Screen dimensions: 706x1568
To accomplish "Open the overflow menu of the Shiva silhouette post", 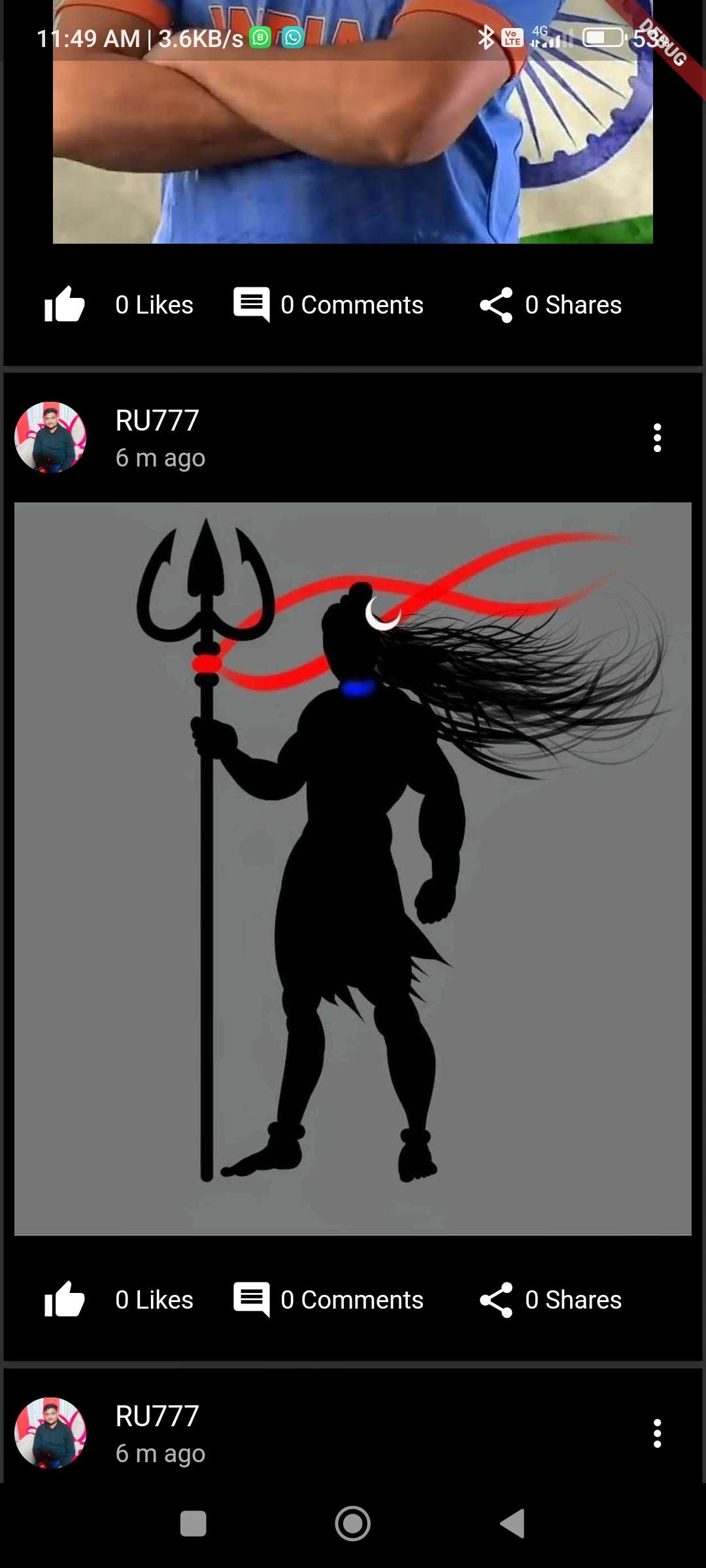I will [x=657, y=438].
